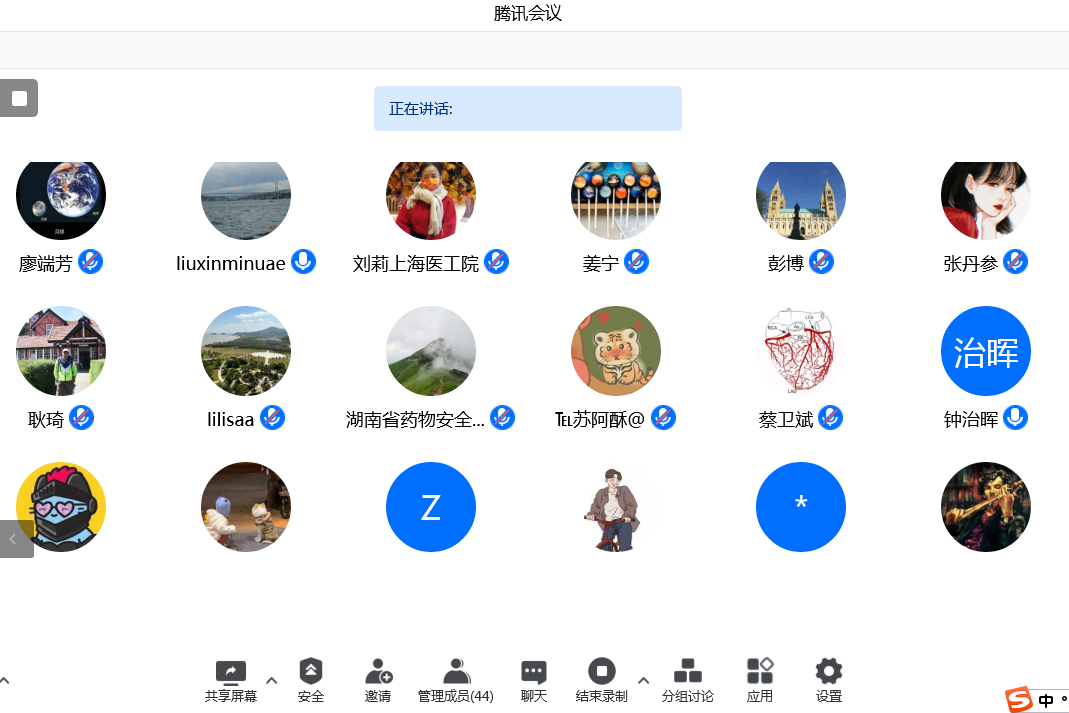Tap 结束录制 to stop recording

[x=601, y=681]
